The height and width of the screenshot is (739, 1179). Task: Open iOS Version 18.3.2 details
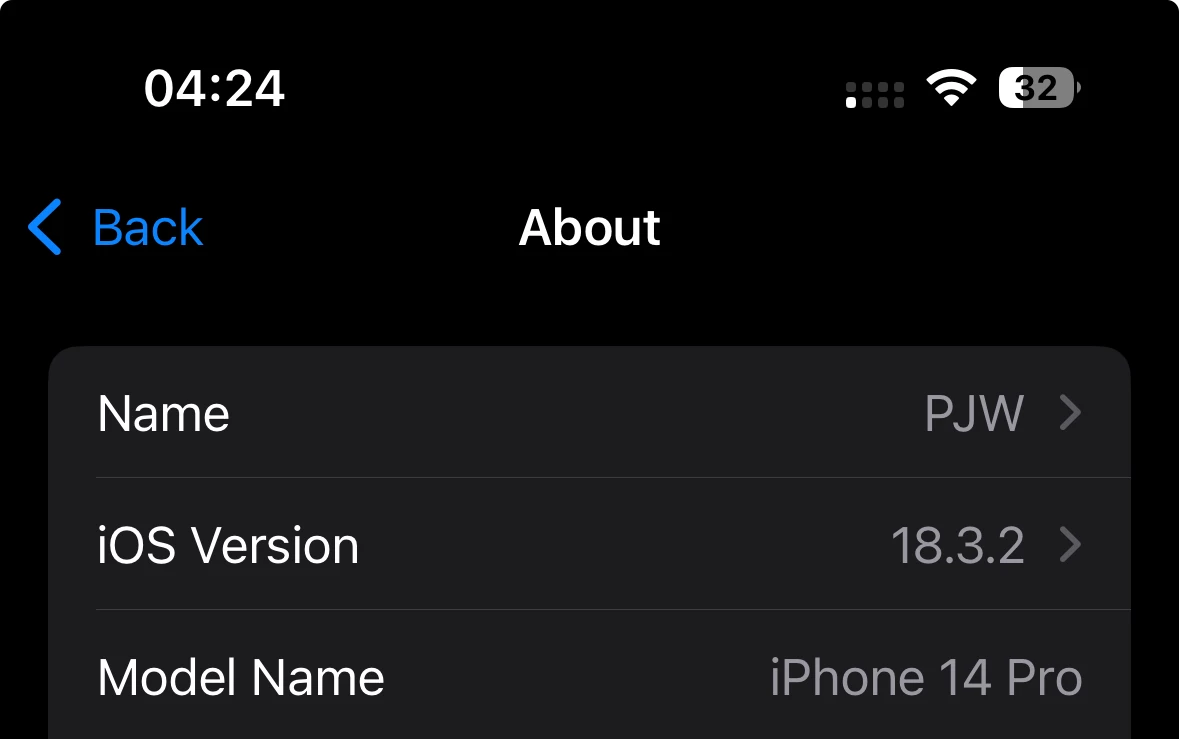pyautogui.click(x=589, y=545)
